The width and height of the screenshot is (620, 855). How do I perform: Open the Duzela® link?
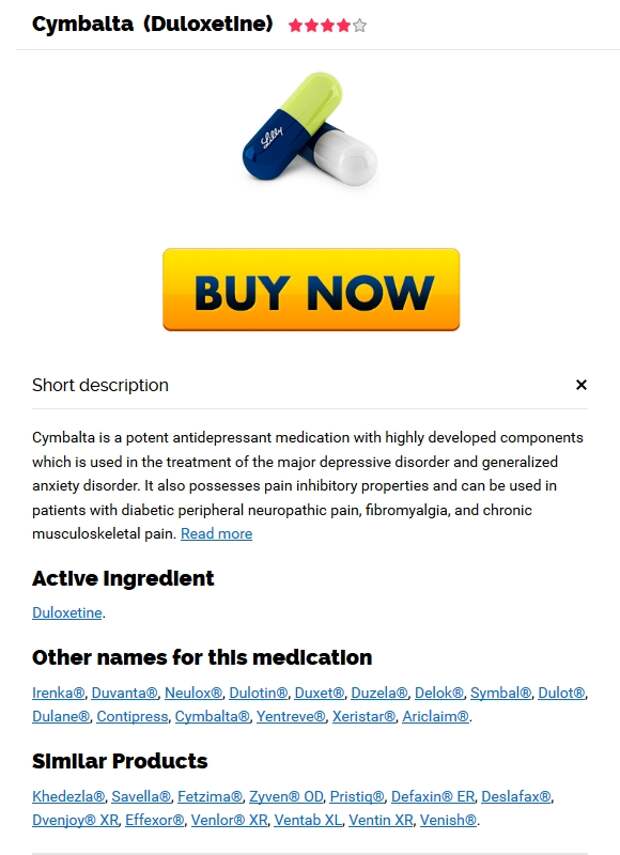pyautogui.click(x=380, y=692)
